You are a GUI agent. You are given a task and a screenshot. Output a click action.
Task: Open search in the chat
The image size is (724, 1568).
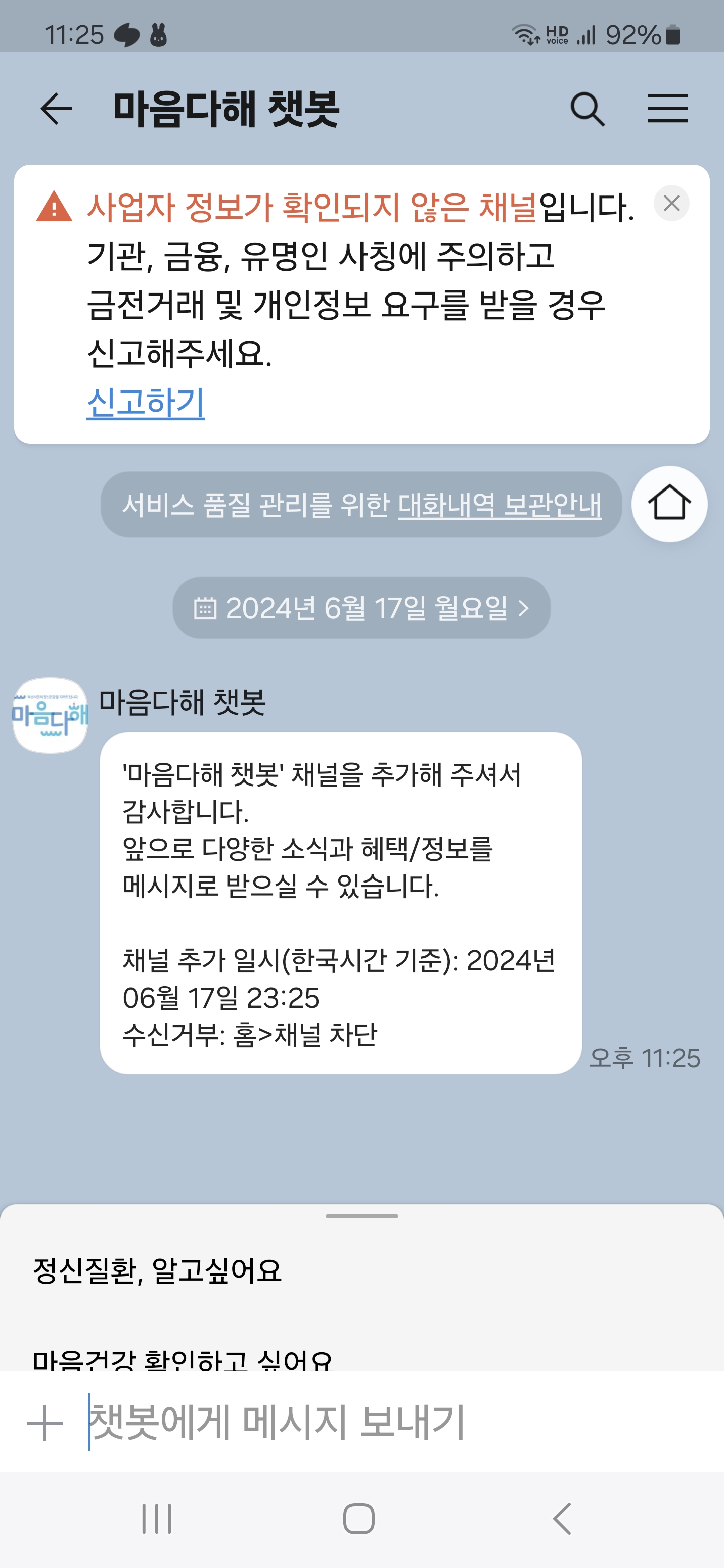587,110
